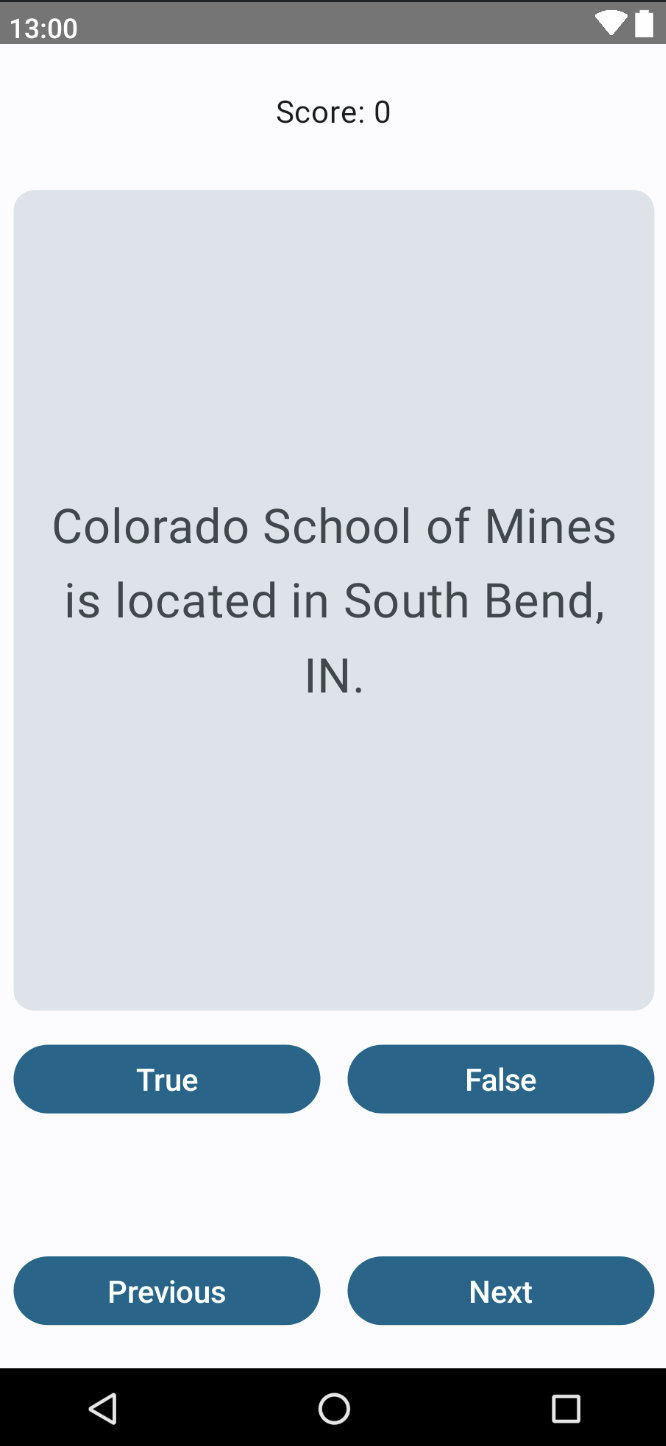Answer True to the question
Image resolution: width=666 pixels, height=1446 pixels.
pyautogui.click(x=167, y=1079)
